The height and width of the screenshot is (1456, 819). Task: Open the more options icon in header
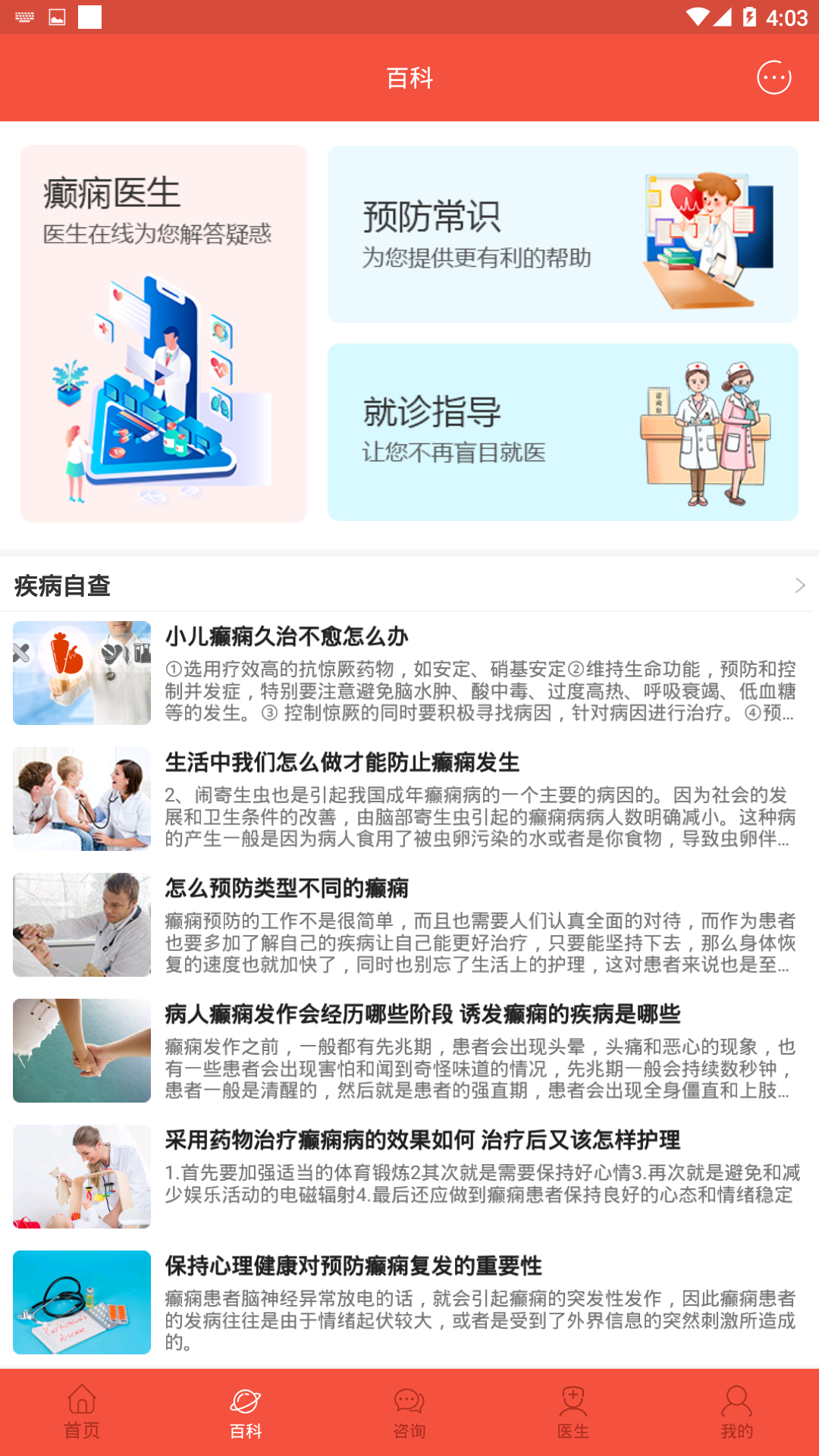pos(773,77)
